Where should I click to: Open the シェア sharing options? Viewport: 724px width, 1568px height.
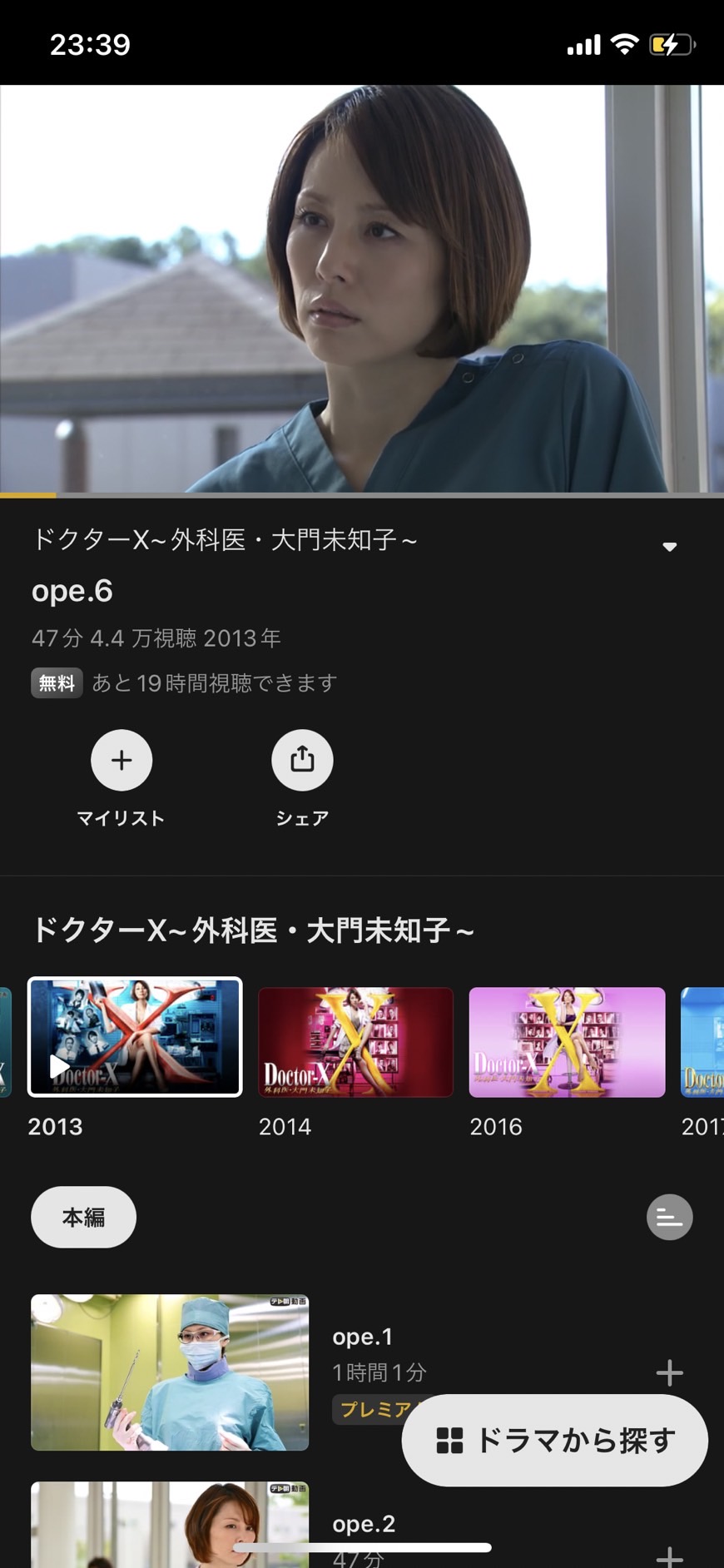click(303, 759)
